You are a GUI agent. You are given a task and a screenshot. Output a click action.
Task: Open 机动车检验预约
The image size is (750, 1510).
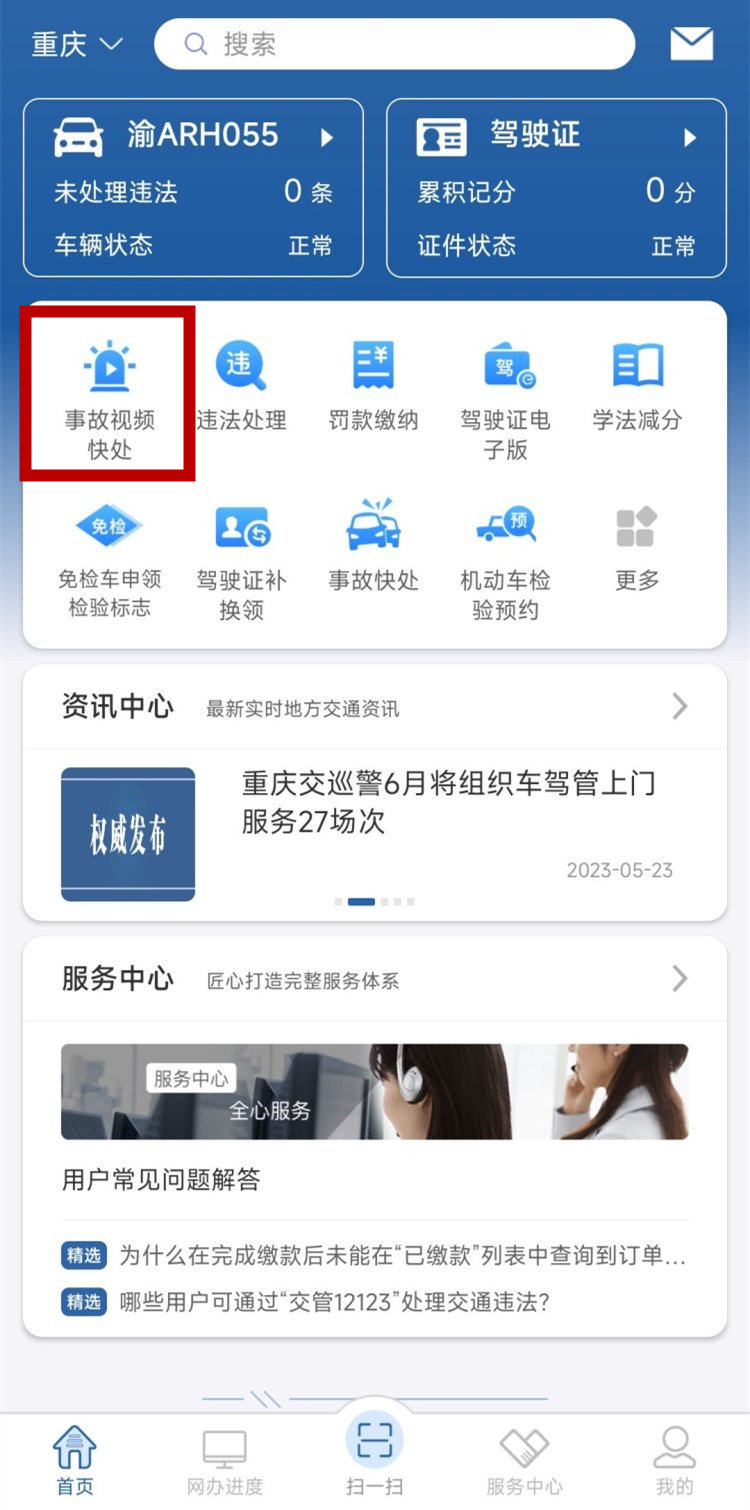pyautogui.click(x=505, y=556)
